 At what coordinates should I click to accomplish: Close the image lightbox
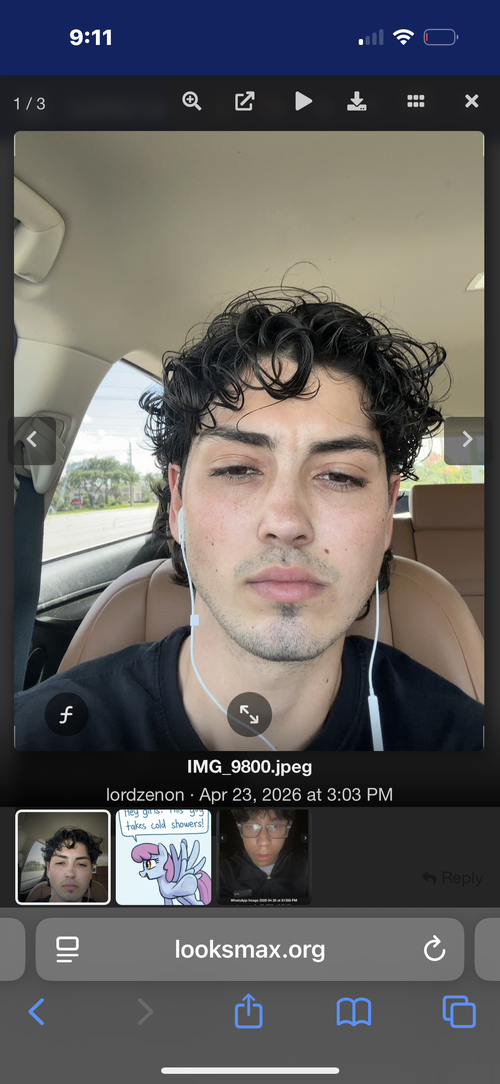click(x=472, y=102)
